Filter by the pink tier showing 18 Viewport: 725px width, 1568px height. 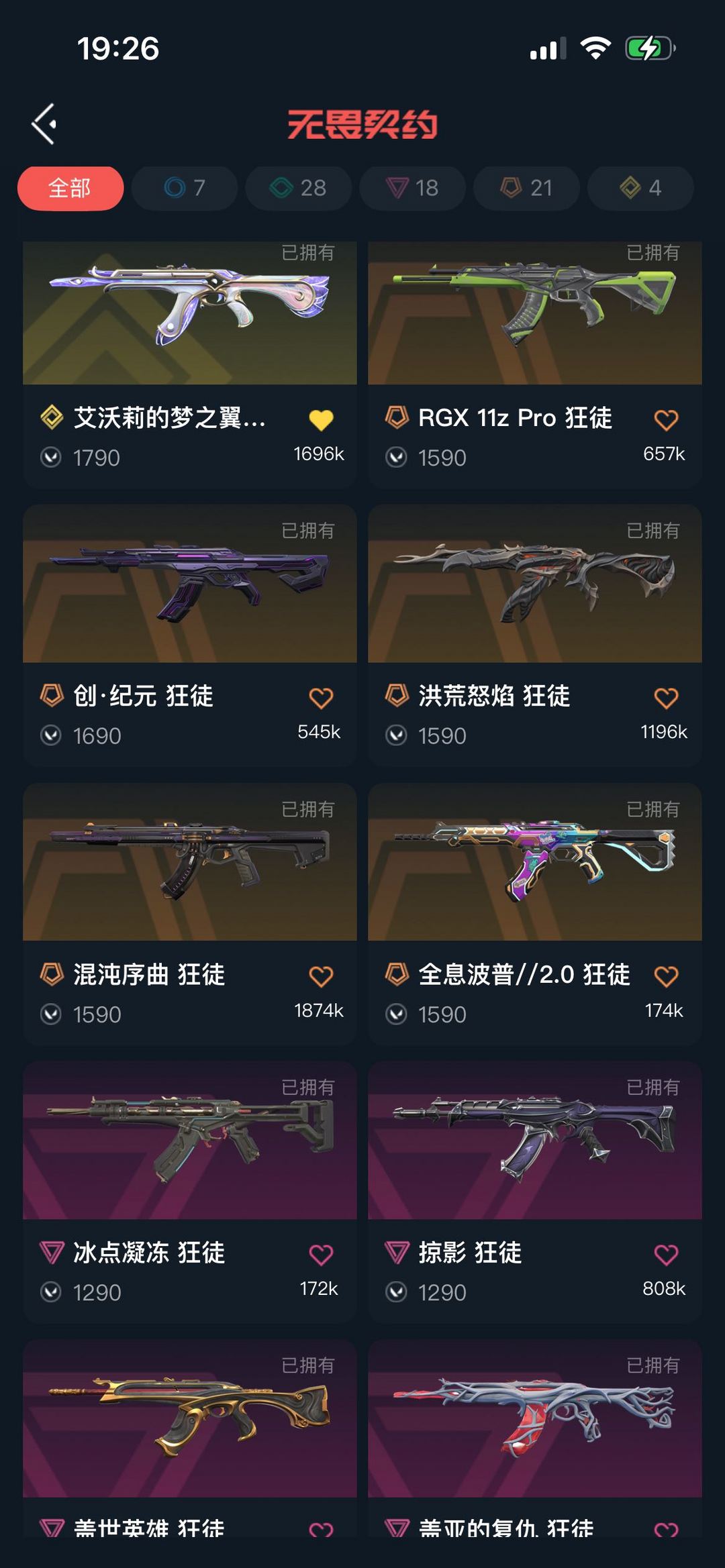click(412, 188)
